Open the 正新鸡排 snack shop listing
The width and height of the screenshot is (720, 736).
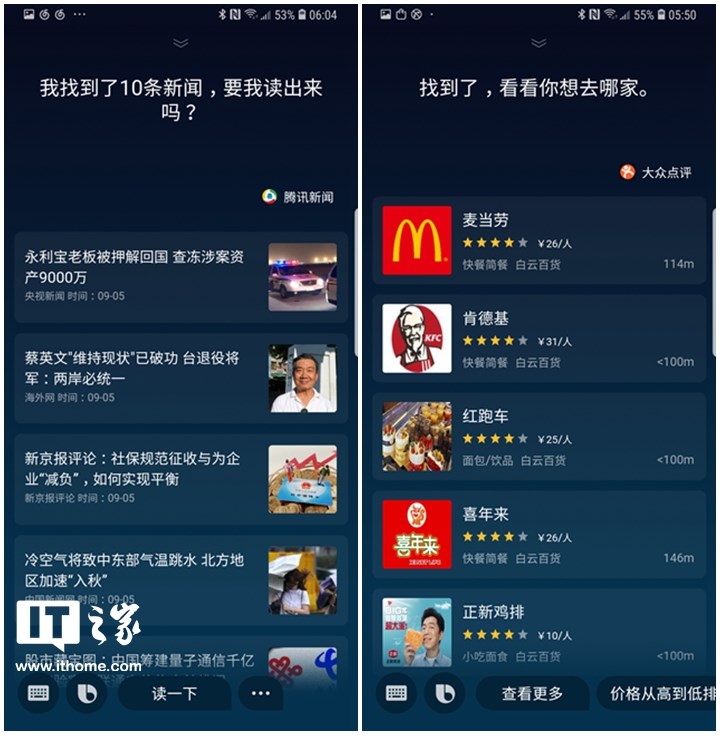tap(538, 632)
